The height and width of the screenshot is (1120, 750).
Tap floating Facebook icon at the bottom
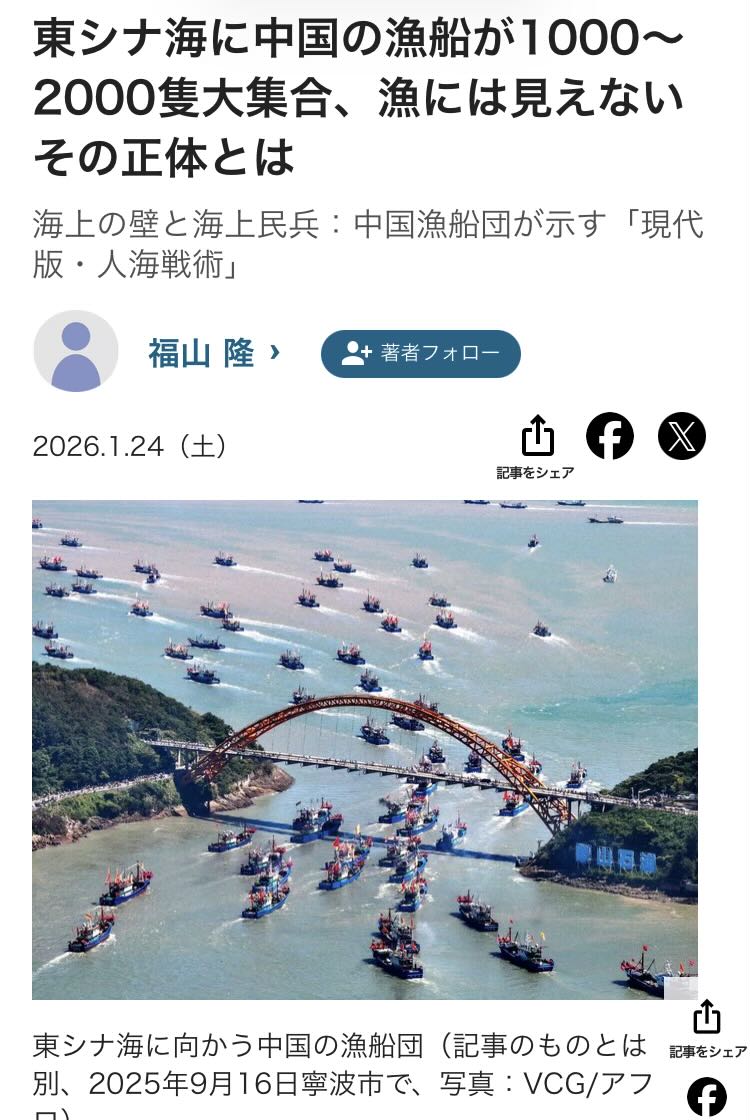point(707,1095)
